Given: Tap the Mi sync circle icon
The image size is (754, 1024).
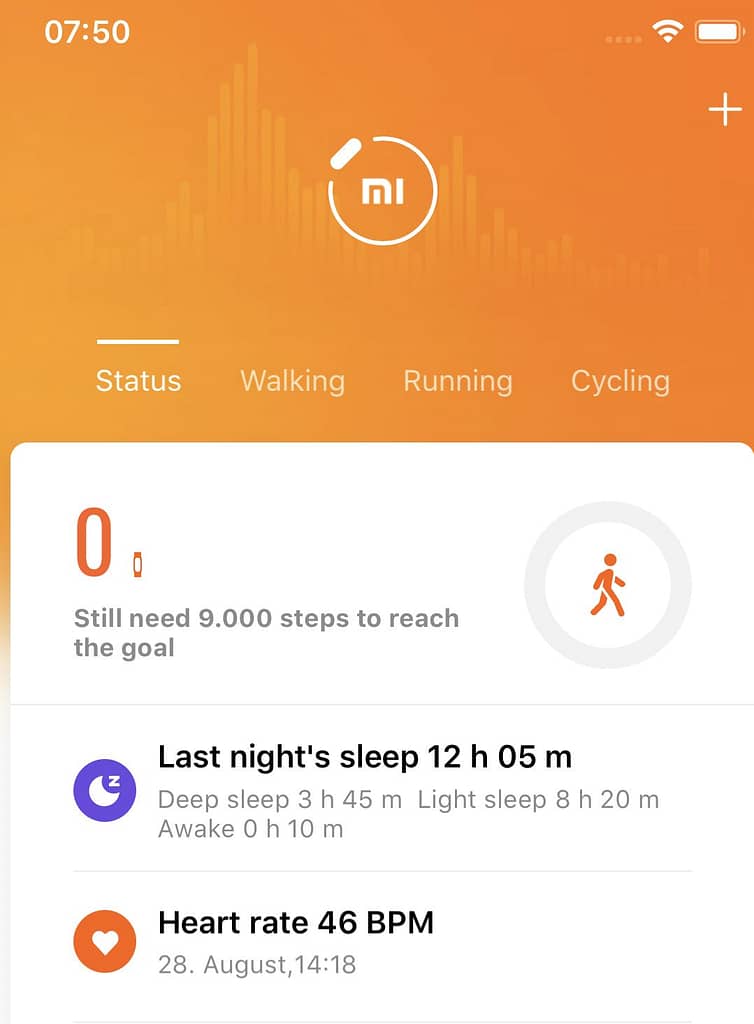Looking at the screenshot, I should [x=382, y=191].
